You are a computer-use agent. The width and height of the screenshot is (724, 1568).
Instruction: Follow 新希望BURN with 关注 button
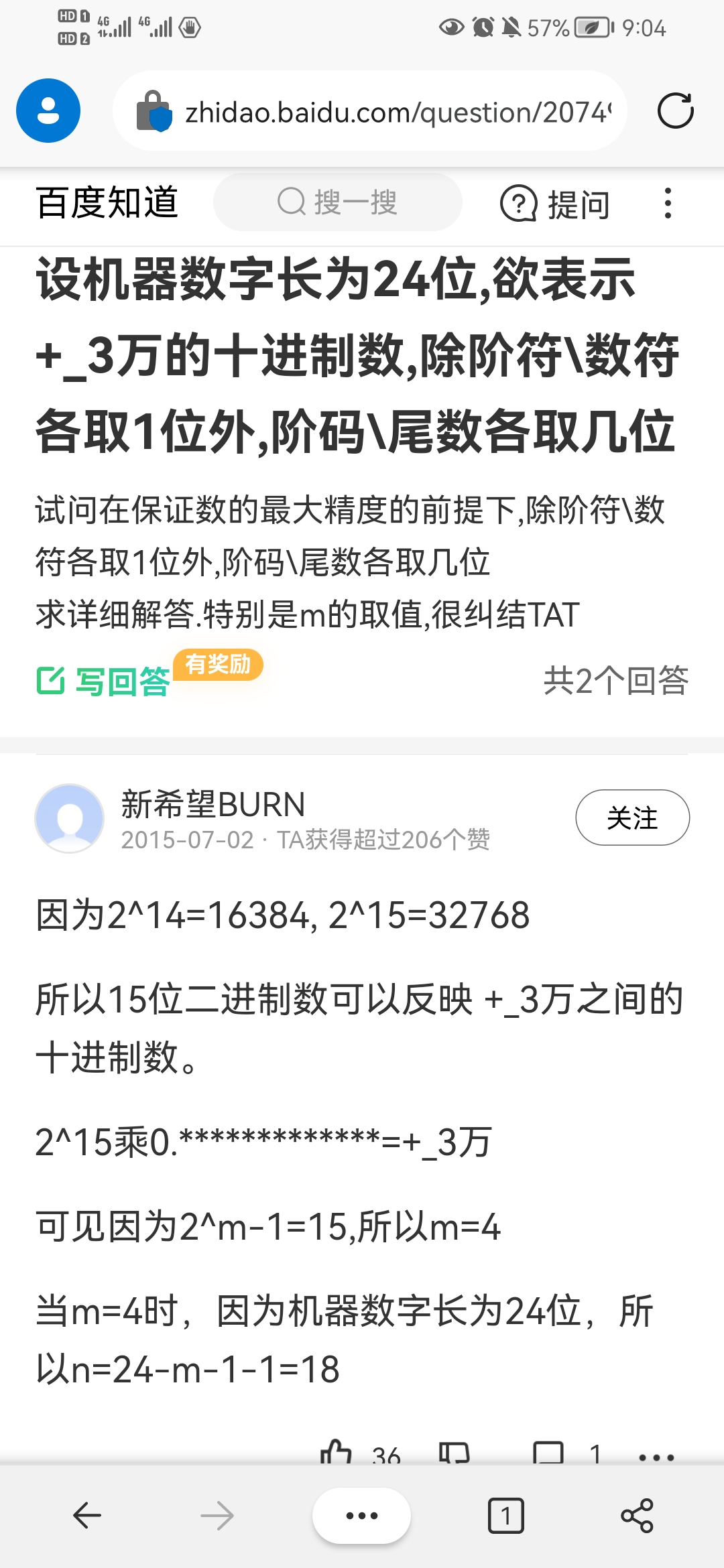coord(632,818)
